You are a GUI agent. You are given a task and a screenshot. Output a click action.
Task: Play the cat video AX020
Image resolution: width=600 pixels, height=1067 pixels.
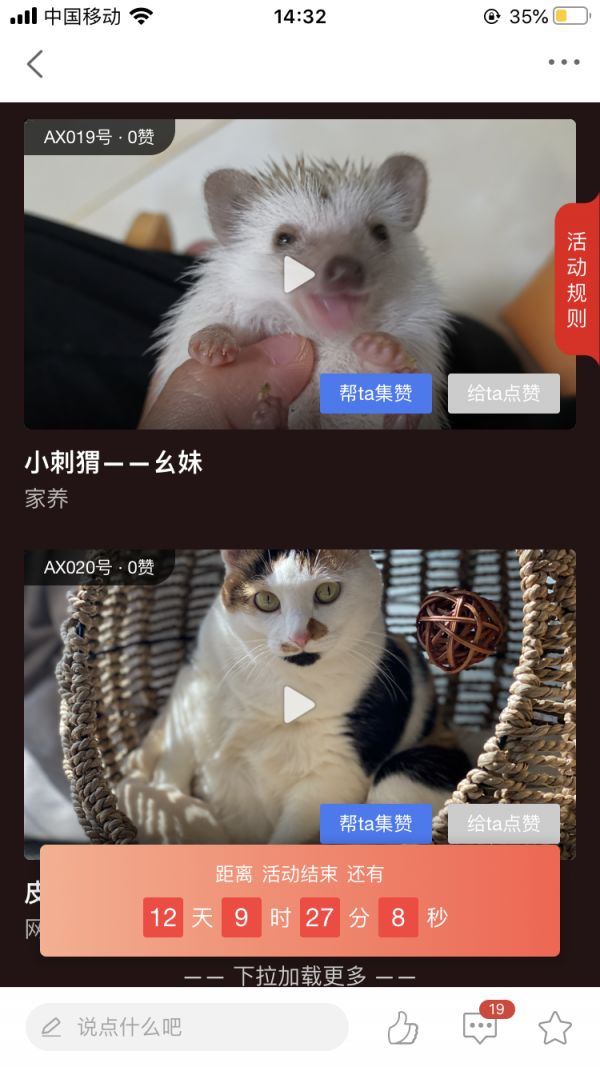tap(298, 704)
